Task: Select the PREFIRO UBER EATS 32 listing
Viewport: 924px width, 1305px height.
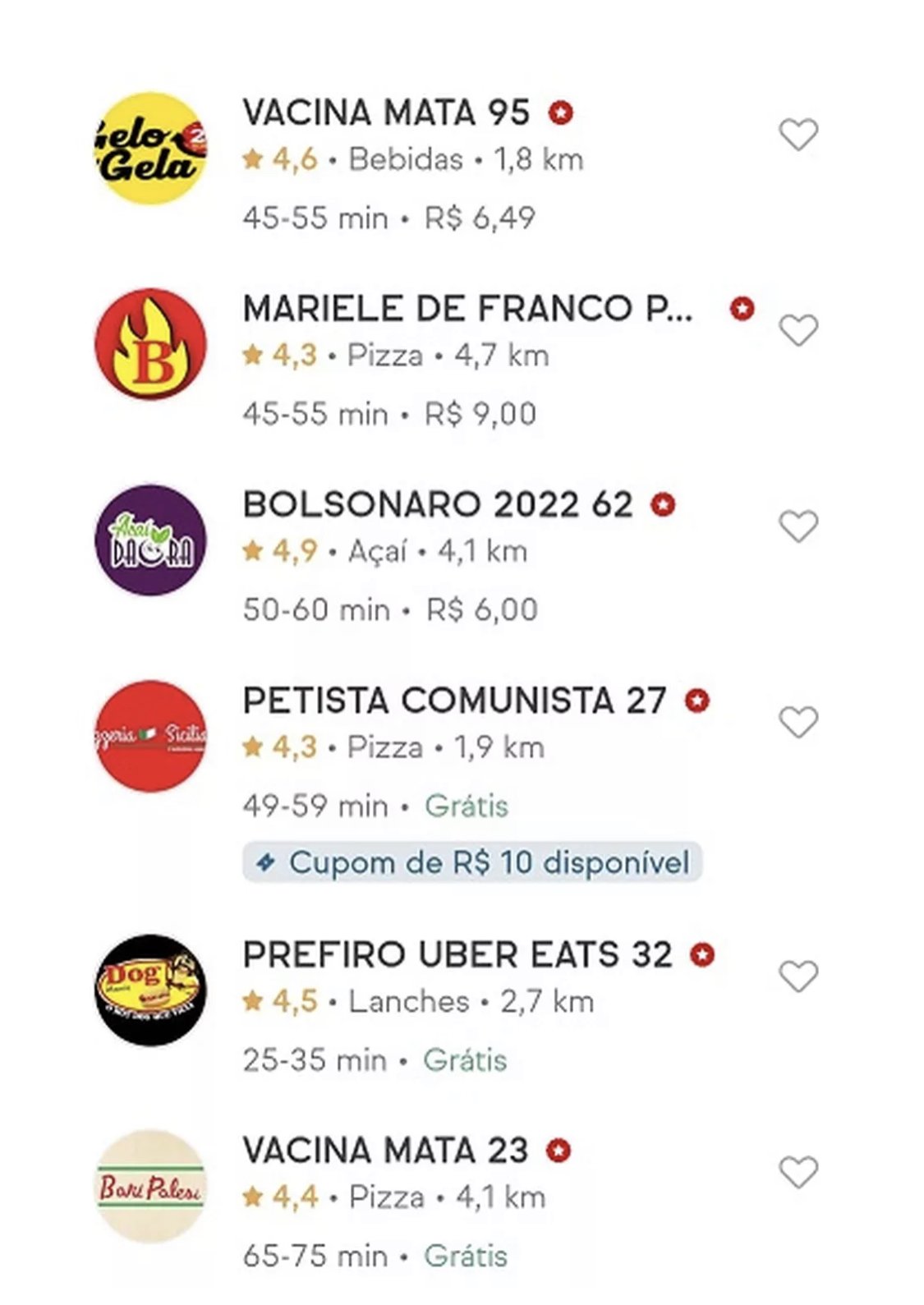Action: coord(457,955)
